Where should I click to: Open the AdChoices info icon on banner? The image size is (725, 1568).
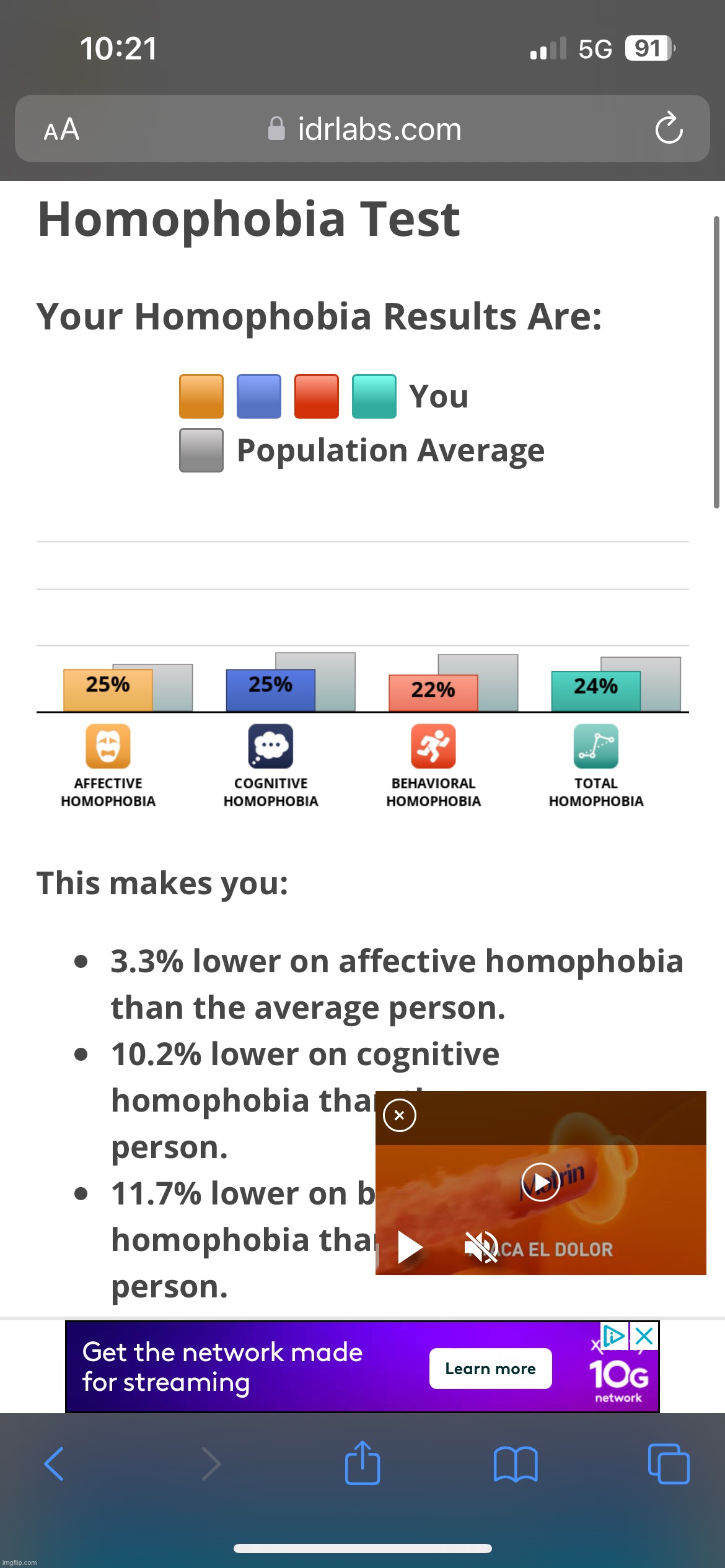point(615,1336)
